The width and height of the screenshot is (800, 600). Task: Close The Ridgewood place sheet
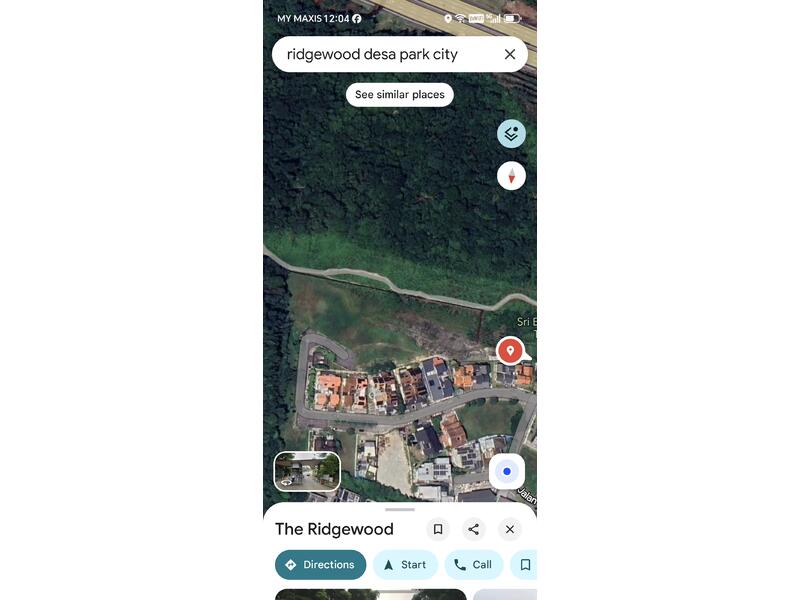click(510, 530)
